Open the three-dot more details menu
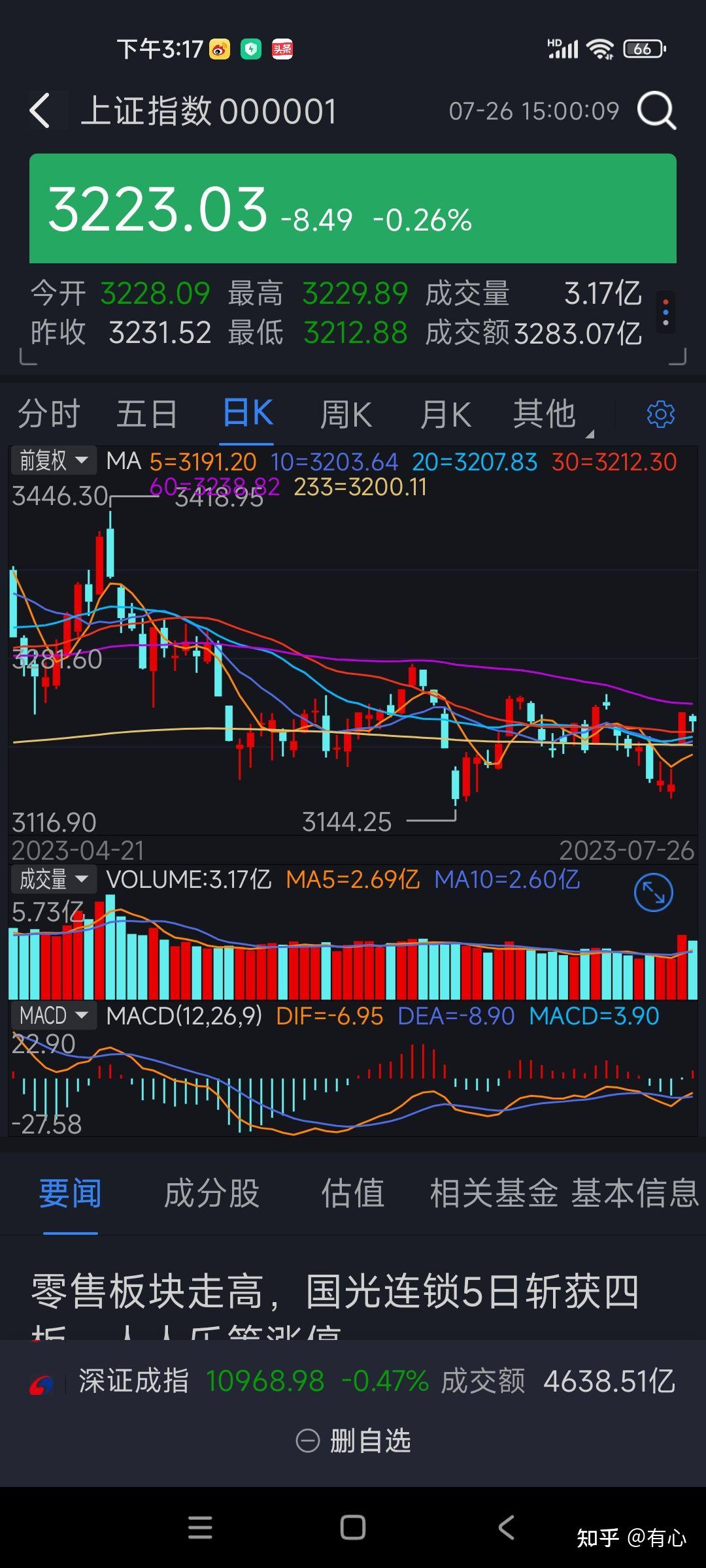The image size is (706, 1568). [x=665, y=312]
